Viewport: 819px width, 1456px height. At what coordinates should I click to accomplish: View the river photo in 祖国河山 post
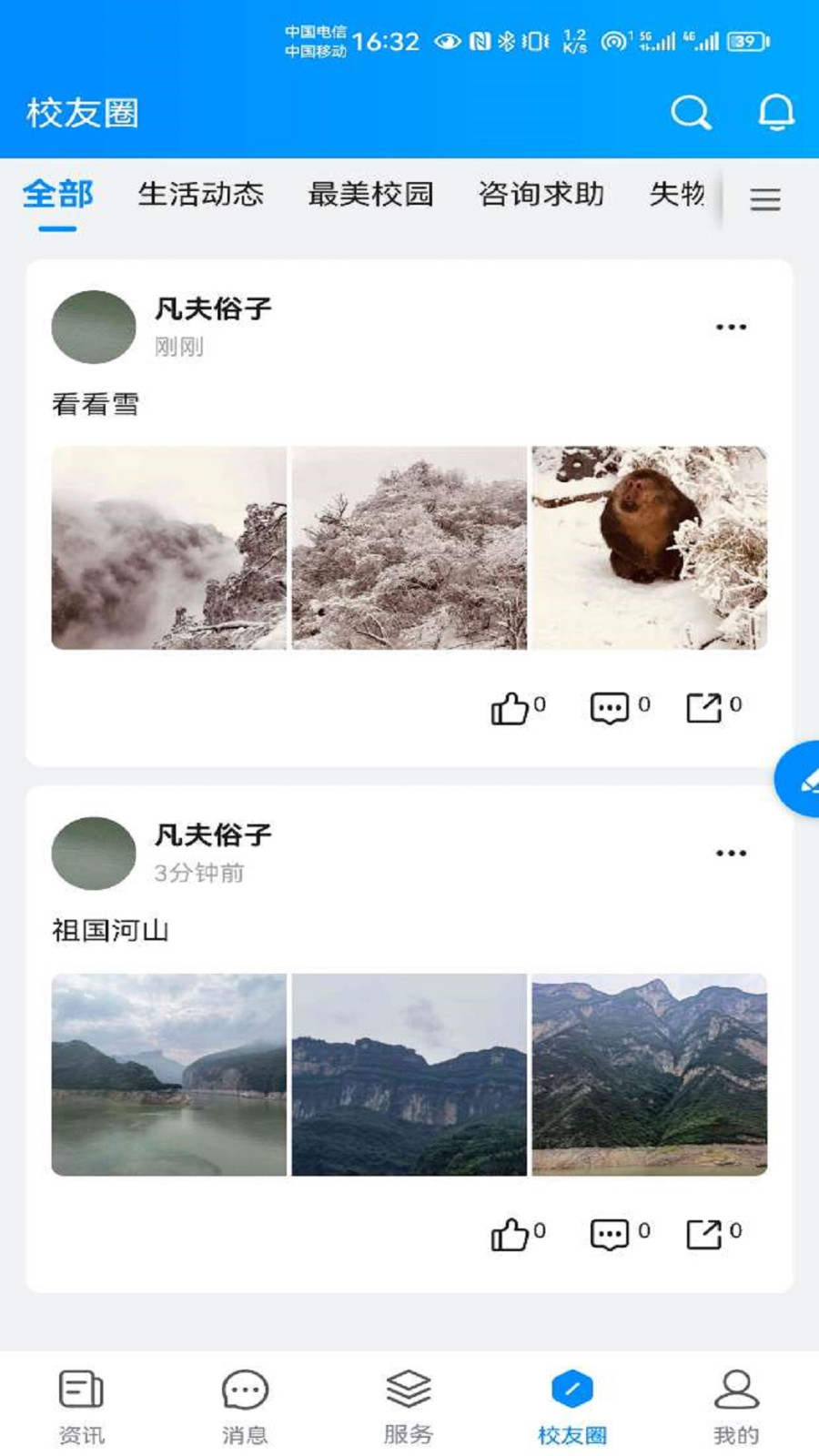click(x=169, y=1075)
